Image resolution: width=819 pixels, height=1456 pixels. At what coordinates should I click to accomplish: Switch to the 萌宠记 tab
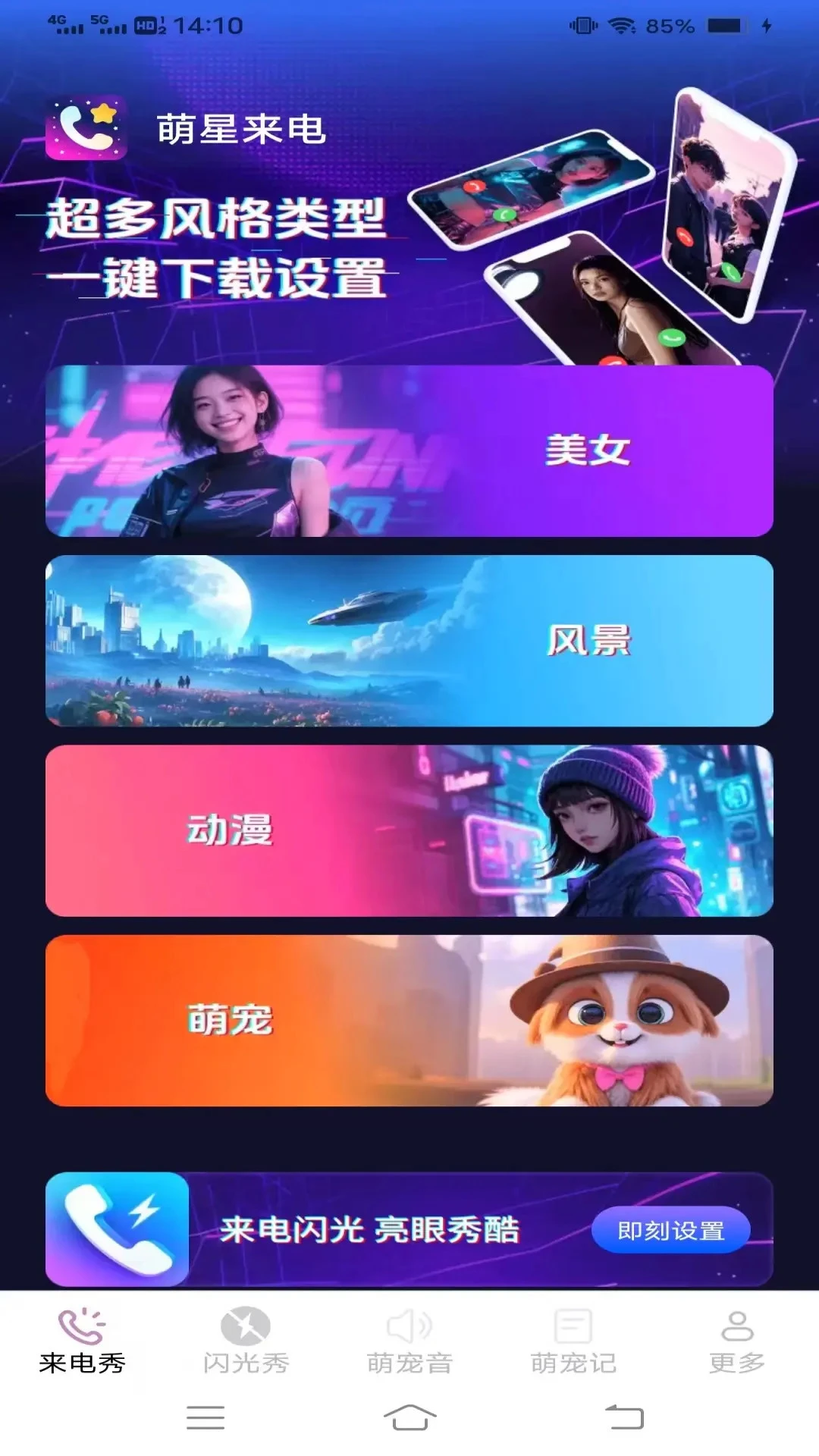click(573, 1341)
